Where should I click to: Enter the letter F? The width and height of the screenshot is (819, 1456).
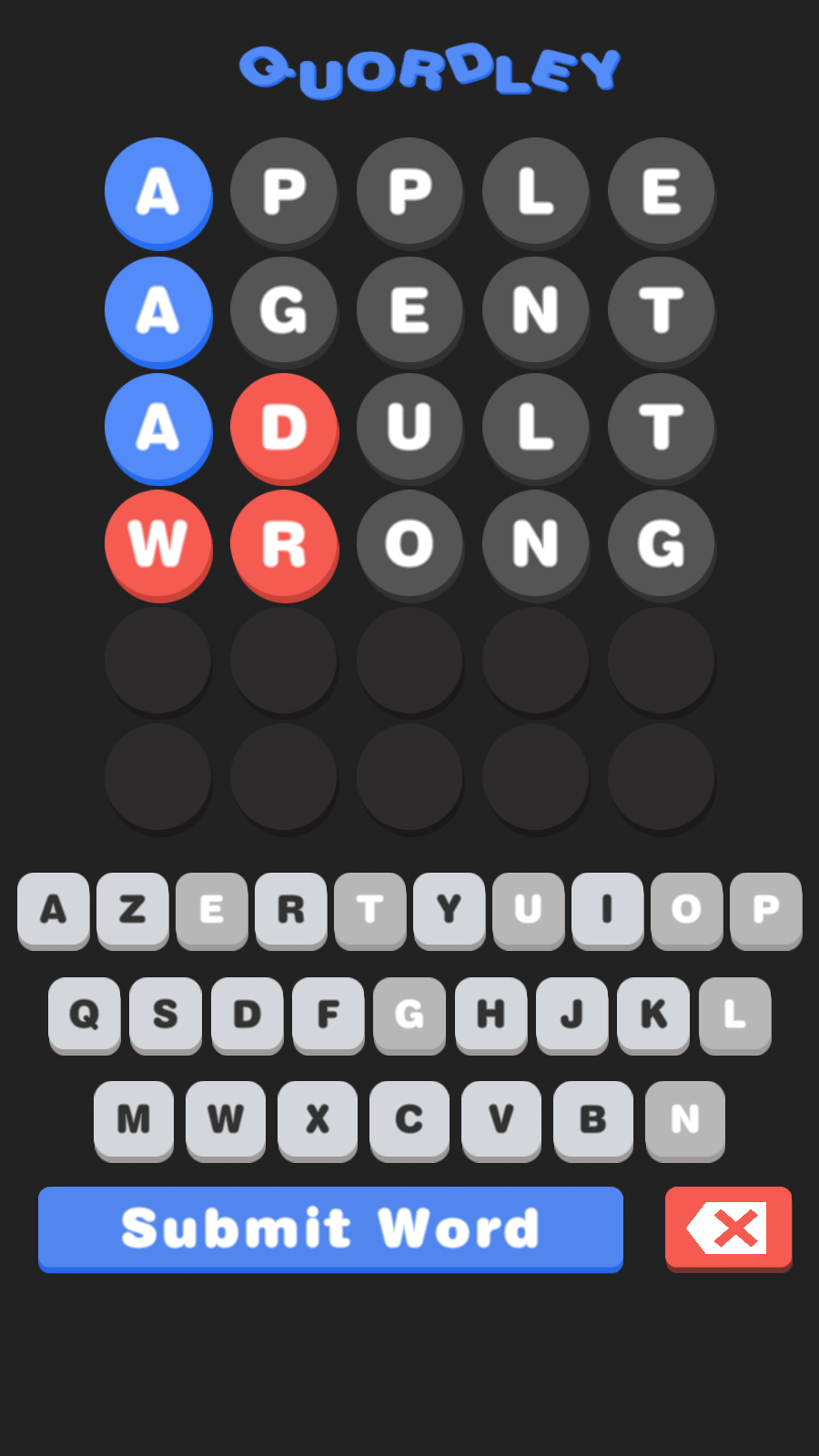pos(329,1016)
